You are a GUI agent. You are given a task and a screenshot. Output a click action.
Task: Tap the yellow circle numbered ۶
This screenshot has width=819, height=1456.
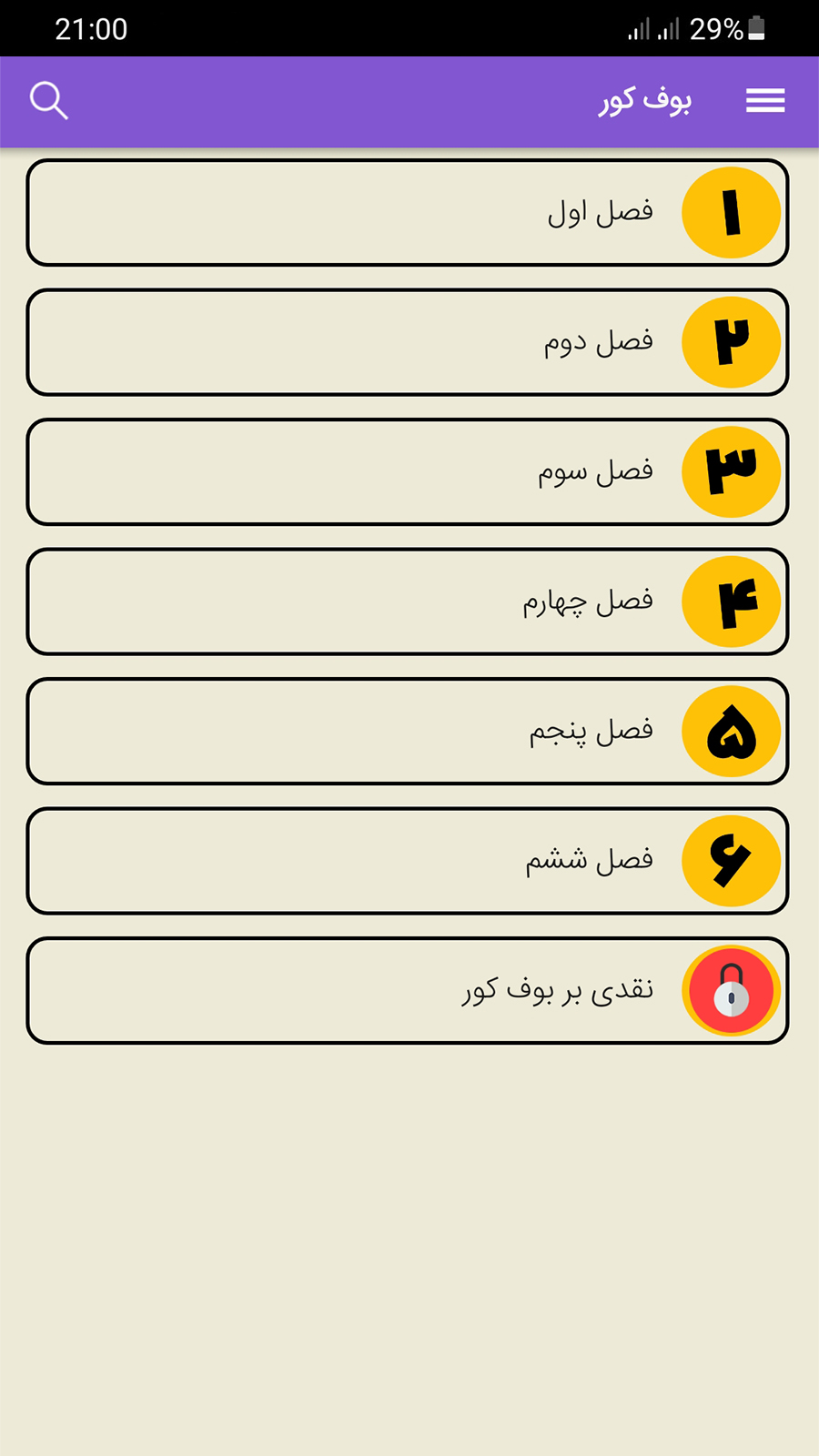pyautogui.click(x=732, y=861)
